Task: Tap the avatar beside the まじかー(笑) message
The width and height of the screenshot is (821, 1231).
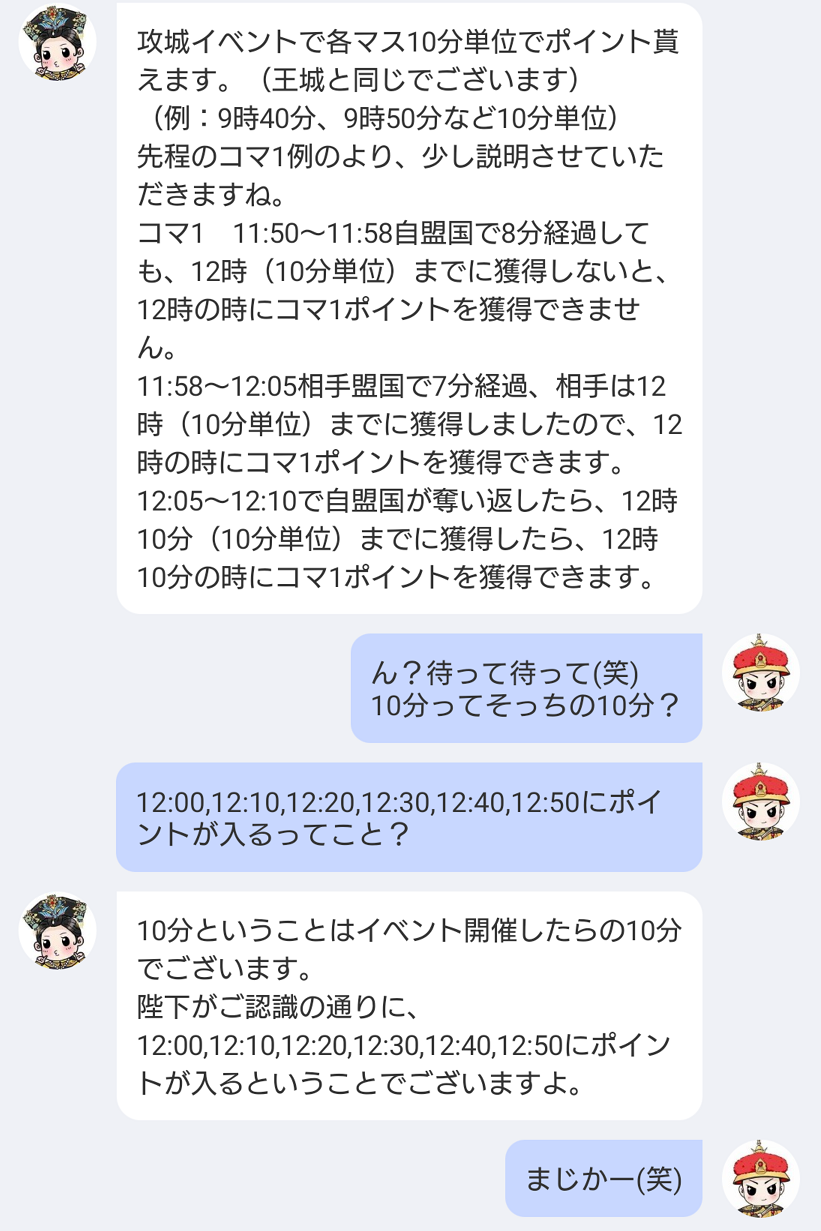Action: tap(761, 1177)
